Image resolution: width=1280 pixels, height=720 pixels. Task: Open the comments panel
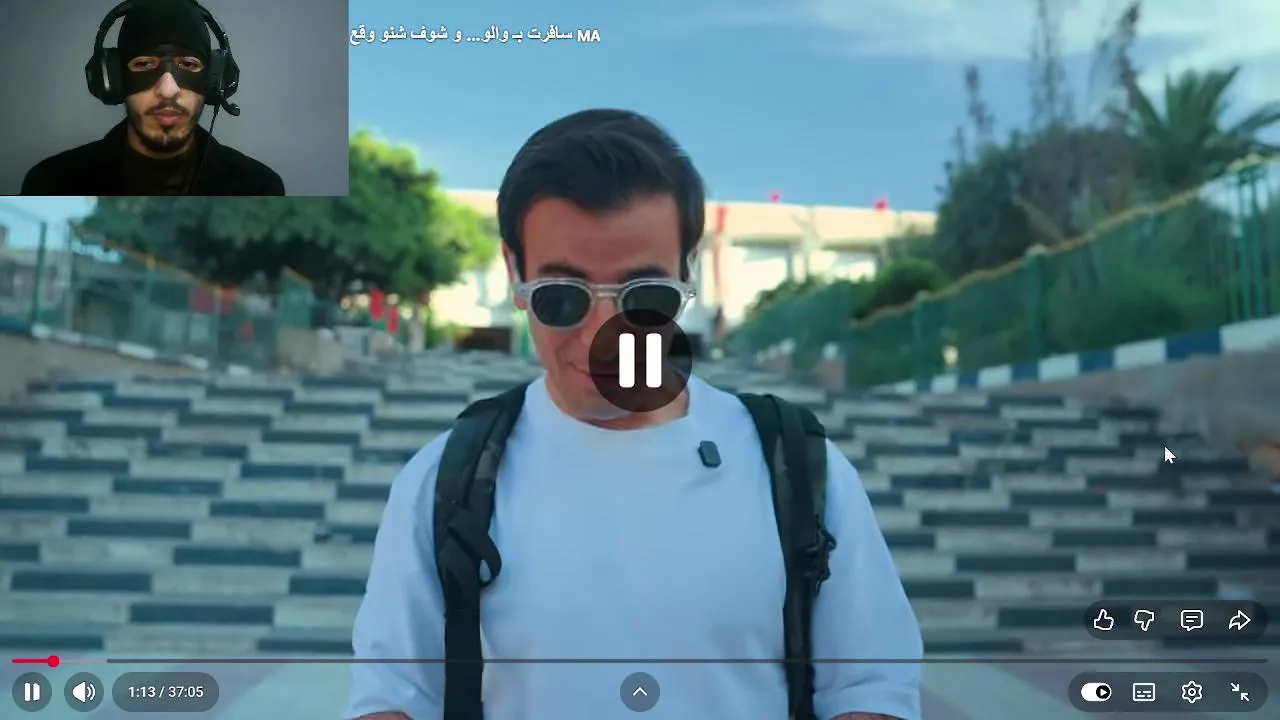[x=1191, y=621]
